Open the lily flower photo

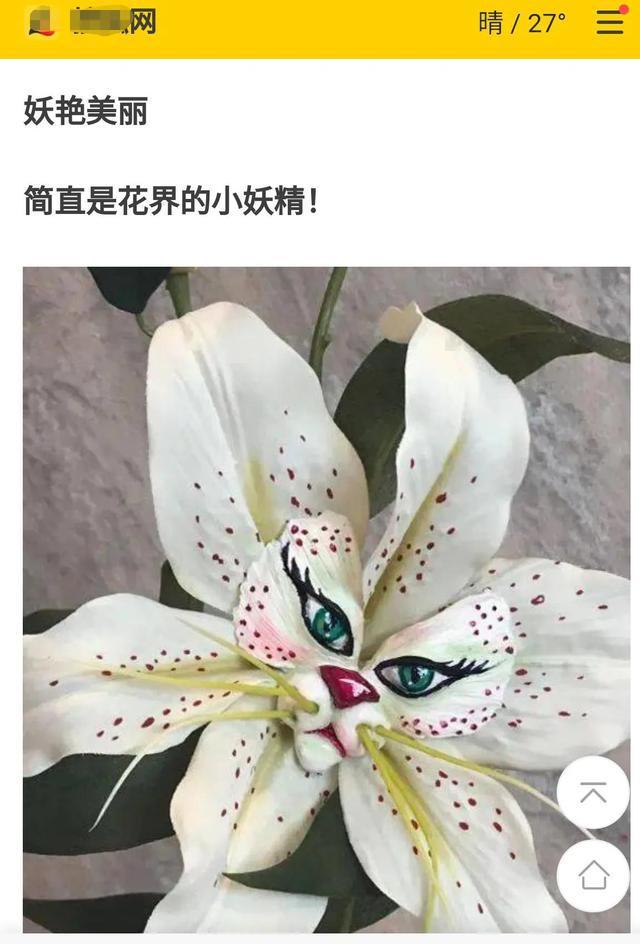point(300,600)
